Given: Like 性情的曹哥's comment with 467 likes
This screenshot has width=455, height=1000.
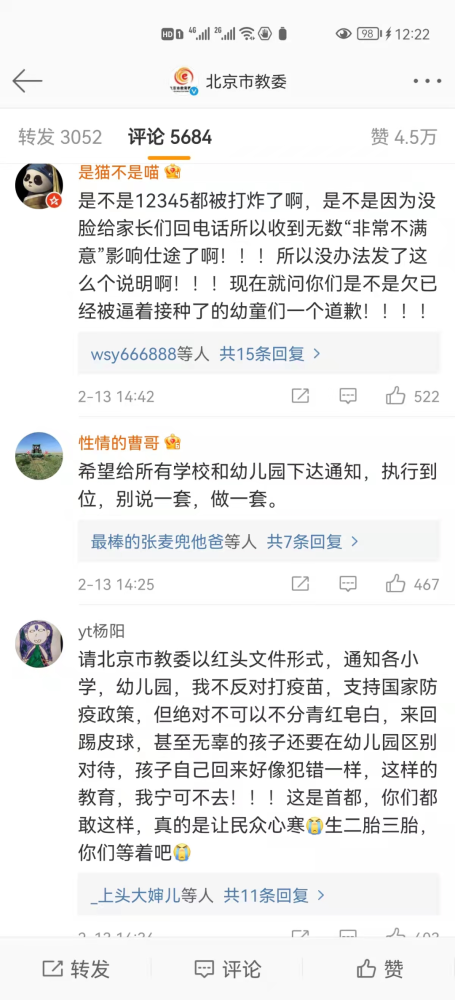Looking at the screenshot, I should 413,584.
